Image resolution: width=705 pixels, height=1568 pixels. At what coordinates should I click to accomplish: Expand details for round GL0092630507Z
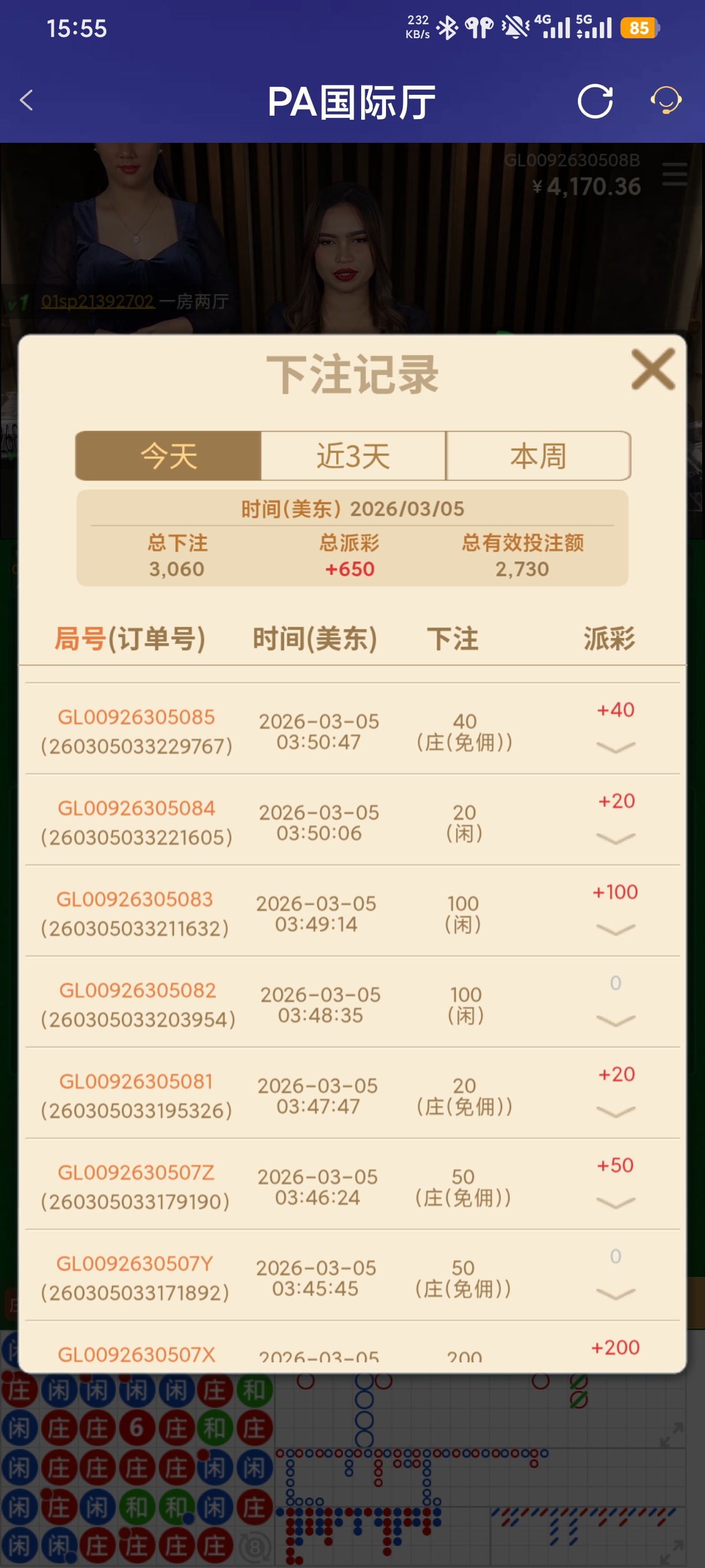point(615,1203)
